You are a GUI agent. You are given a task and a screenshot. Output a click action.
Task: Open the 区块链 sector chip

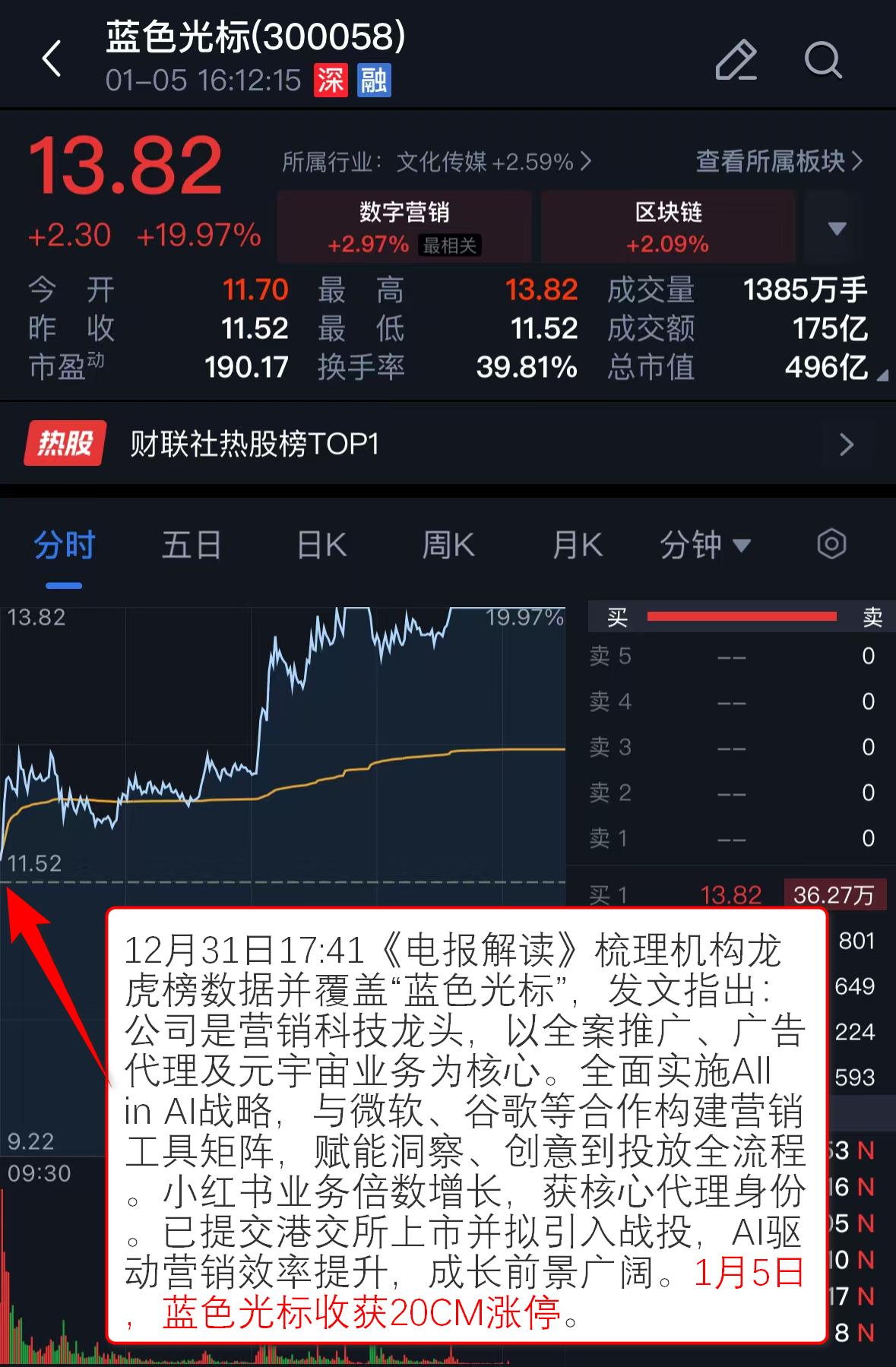pos(668,227)
